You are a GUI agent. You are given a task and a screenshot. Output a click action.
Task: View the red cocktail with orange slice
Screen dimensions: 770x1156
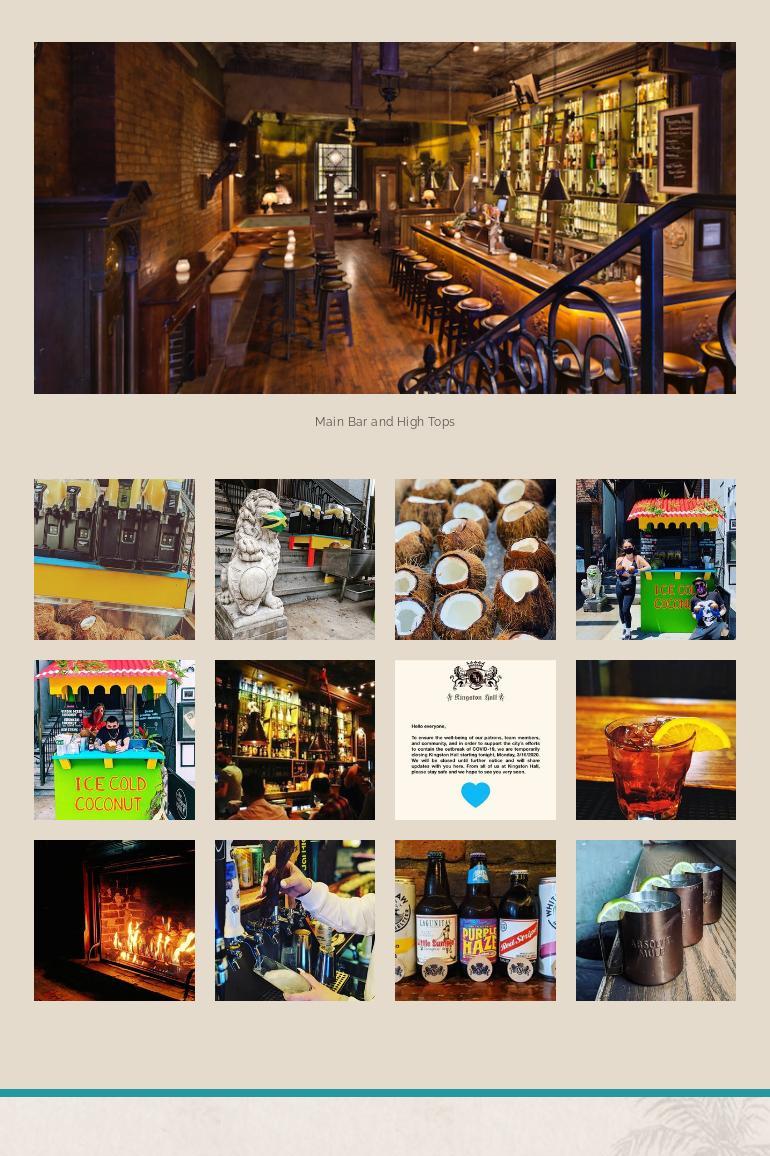(656, 740)
